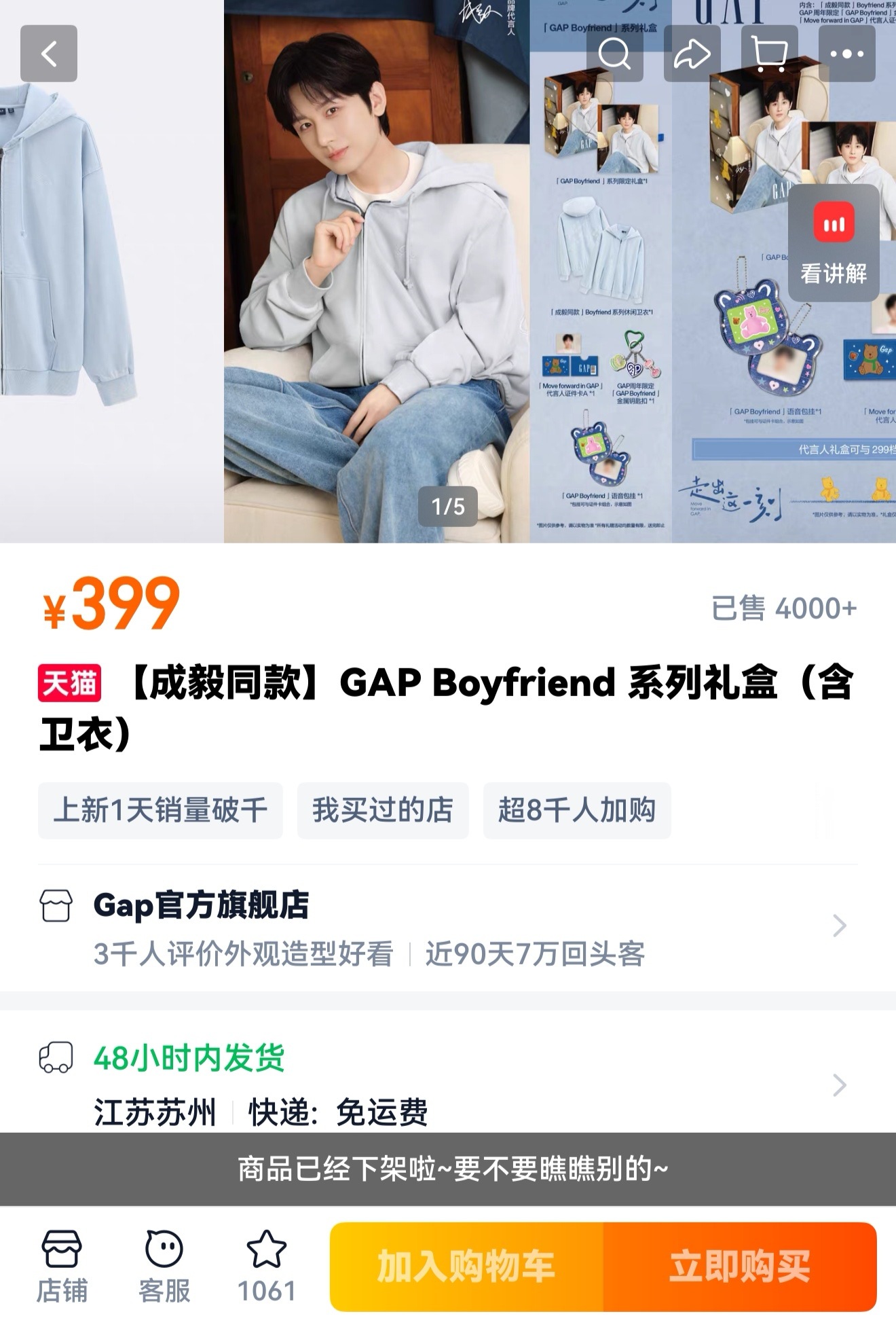This screenshot has width=896, height=1329.
Task: Open the shopping cart icon
Action: click(x=768, y=53)
